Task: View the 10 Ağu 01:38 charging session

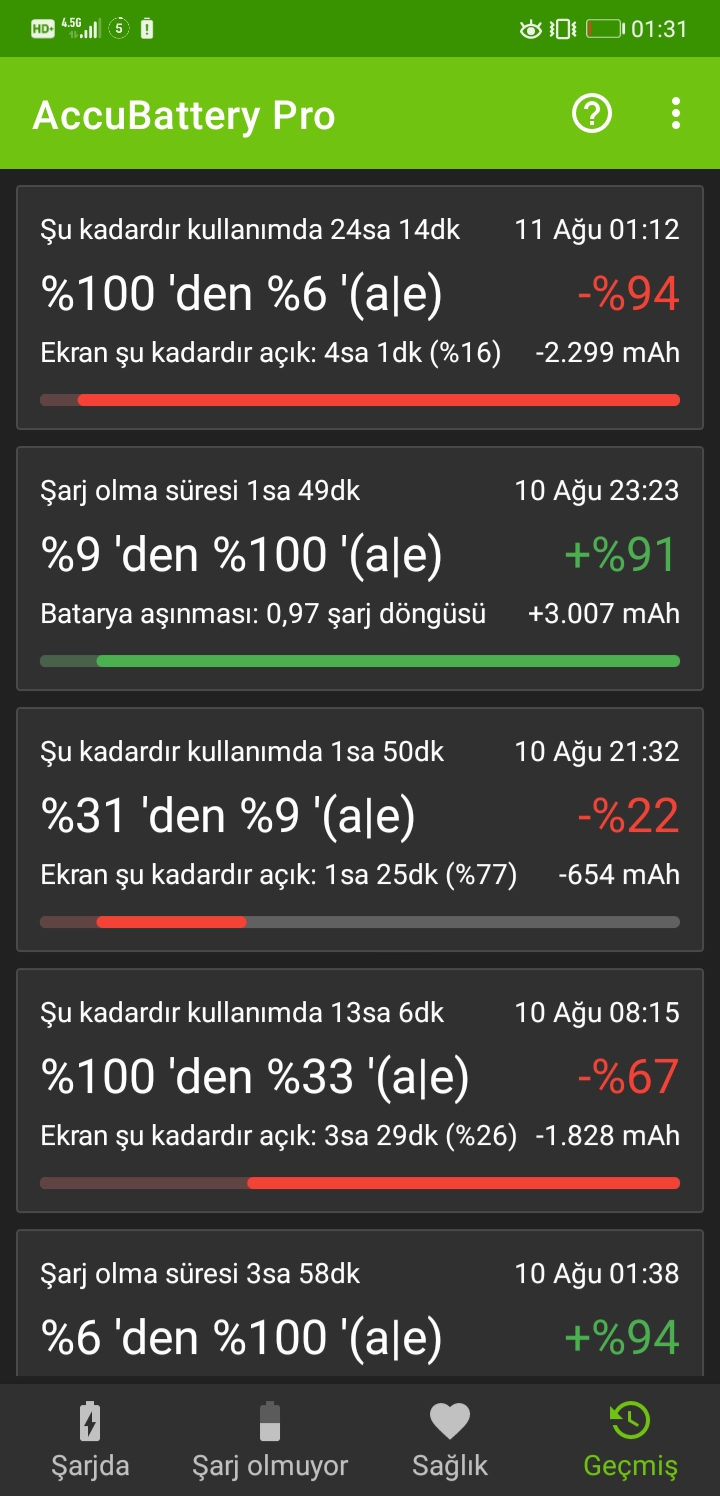Action: pyautogui.click(x=360, y=1307)
